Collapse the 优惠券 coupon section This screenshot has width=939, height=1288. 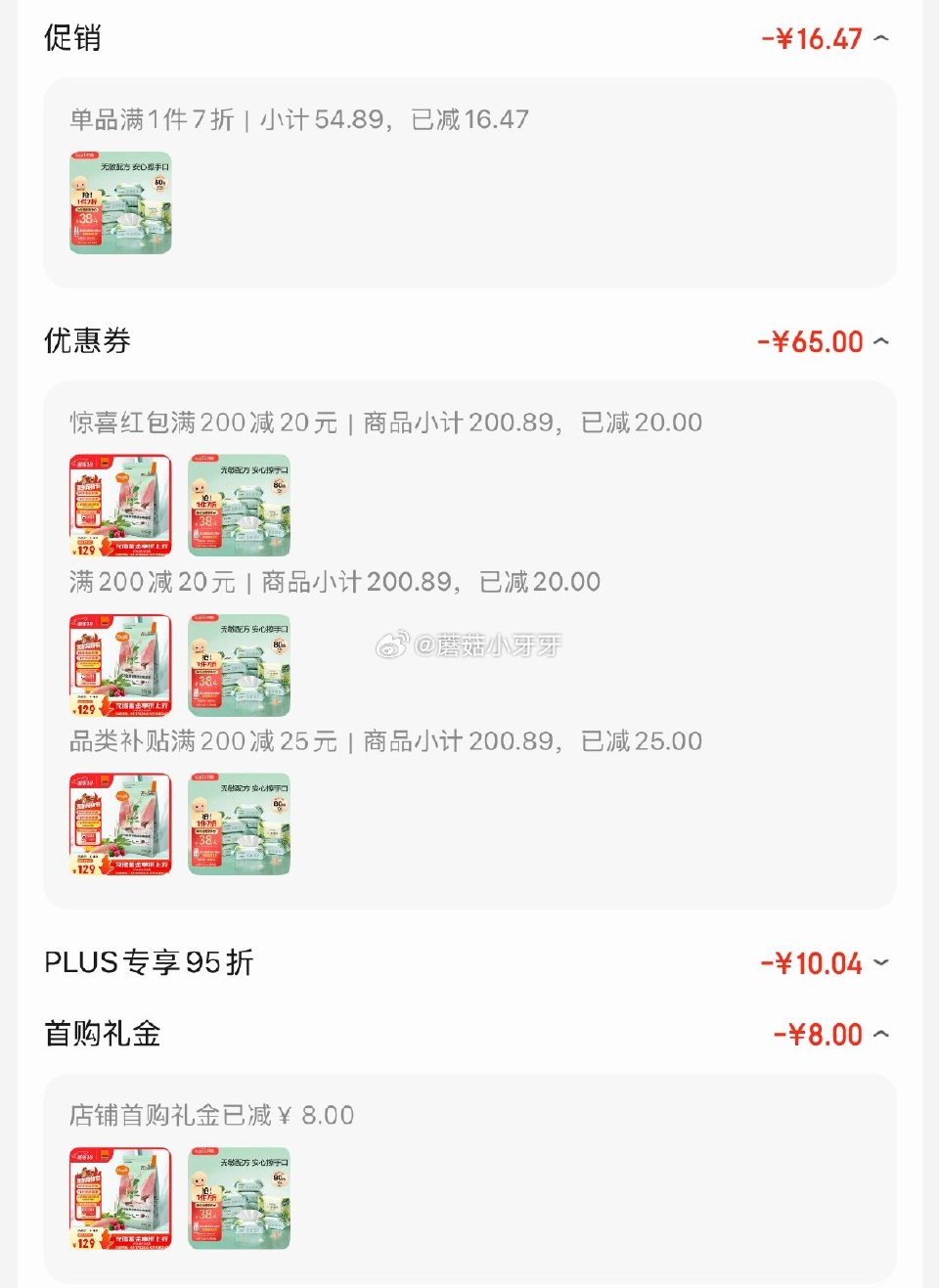881,342
